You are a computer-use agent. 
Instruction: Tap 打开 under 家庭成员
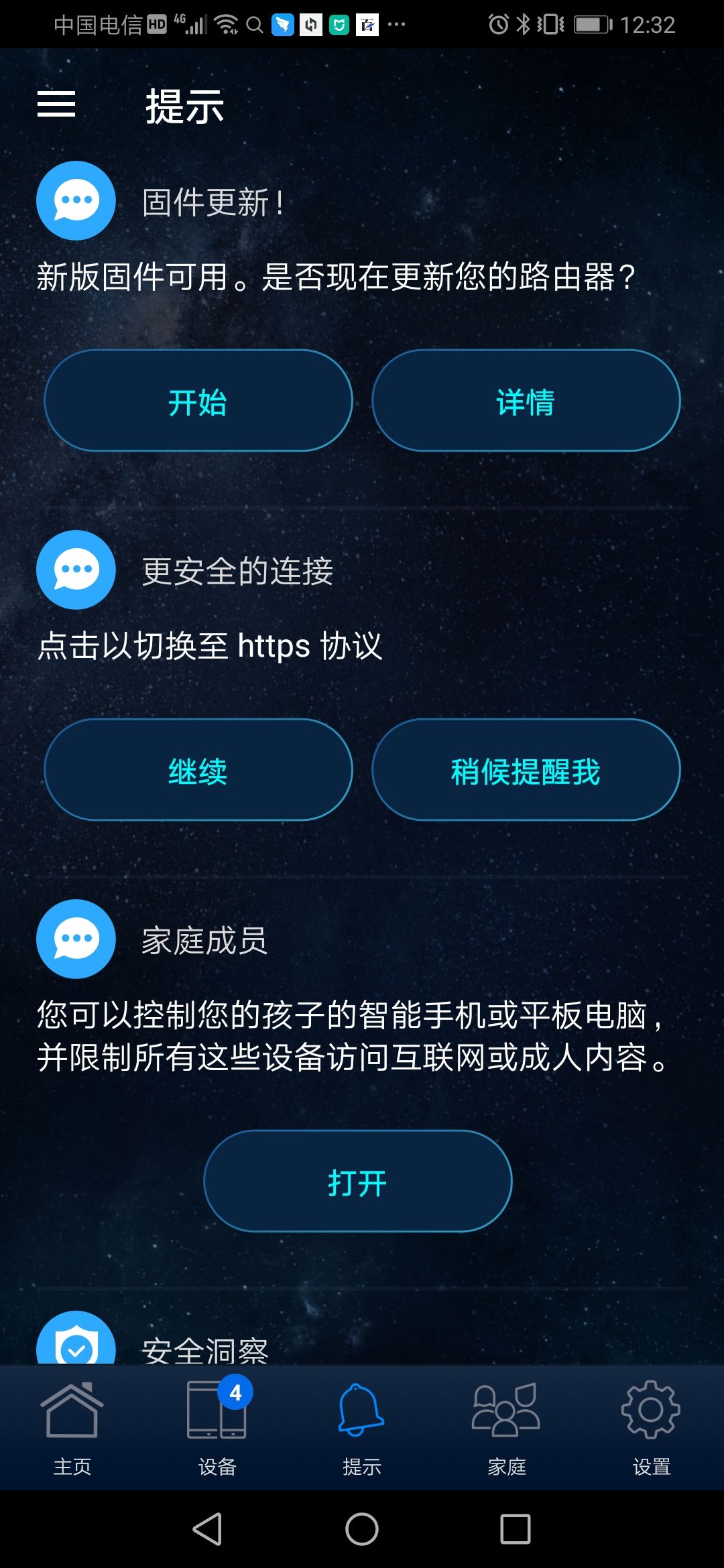click(358, 1181)
